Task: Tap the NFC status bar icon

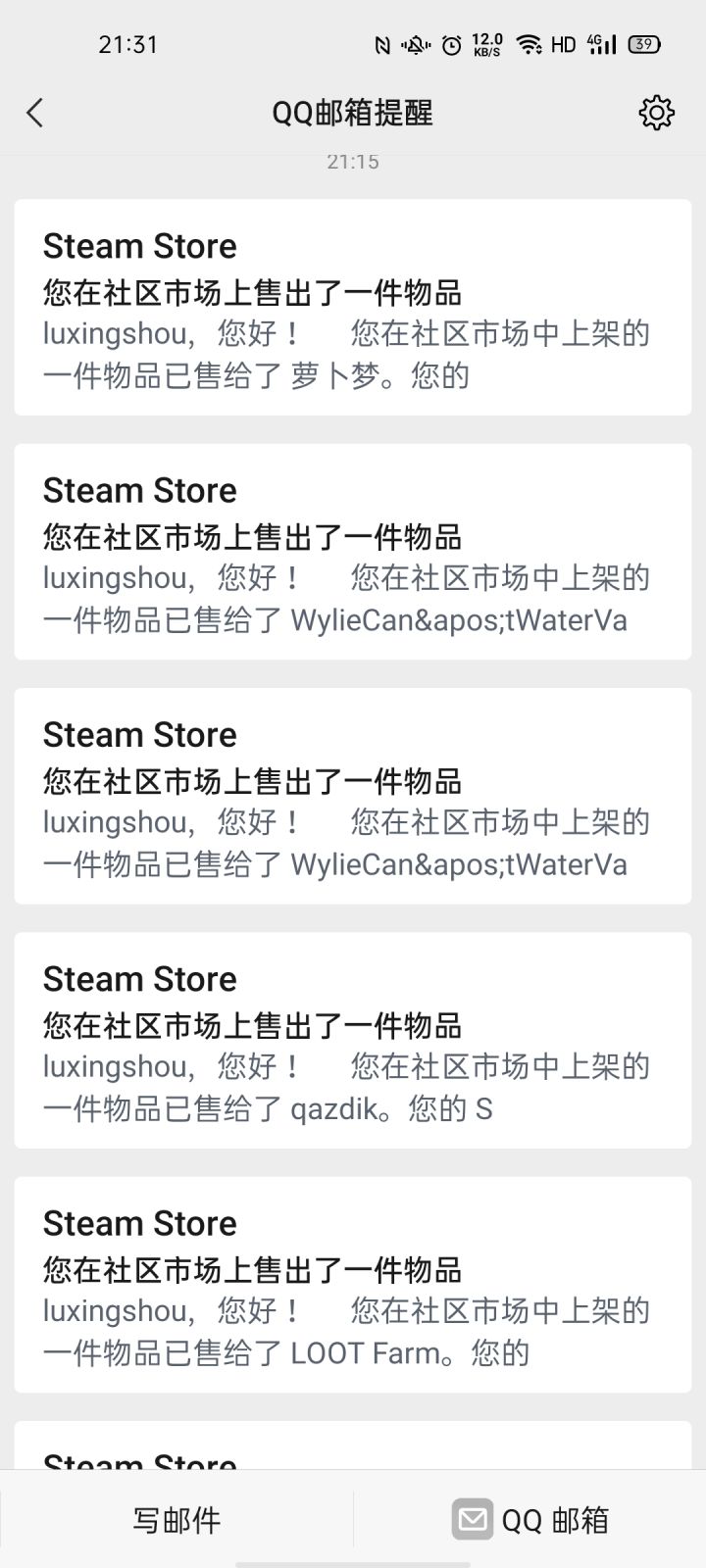Action: pyautogui.click(x=381, y=44)
